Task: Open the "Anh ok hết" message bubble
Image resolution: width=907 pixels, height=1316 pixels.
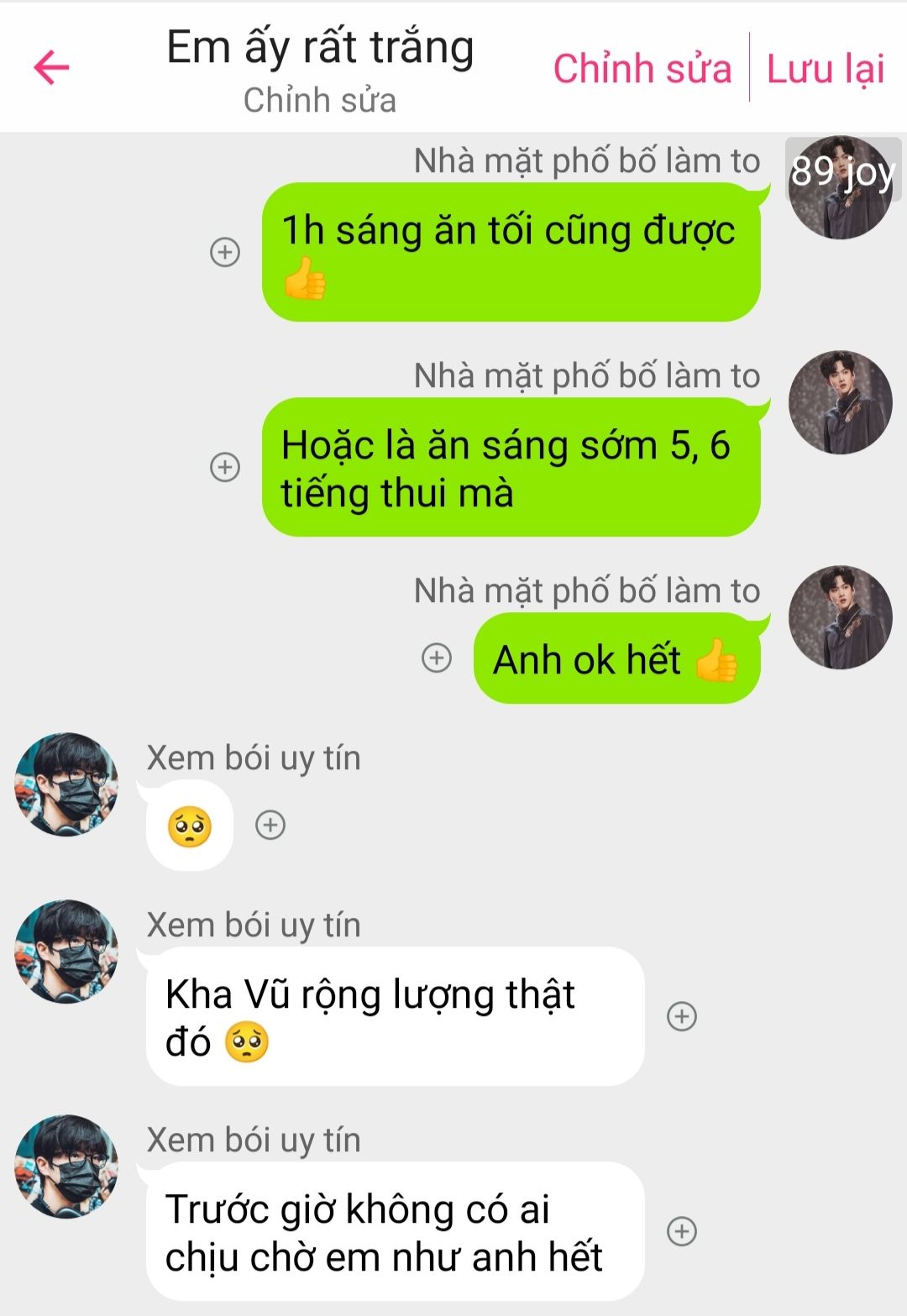Action: tap(616, 659)
